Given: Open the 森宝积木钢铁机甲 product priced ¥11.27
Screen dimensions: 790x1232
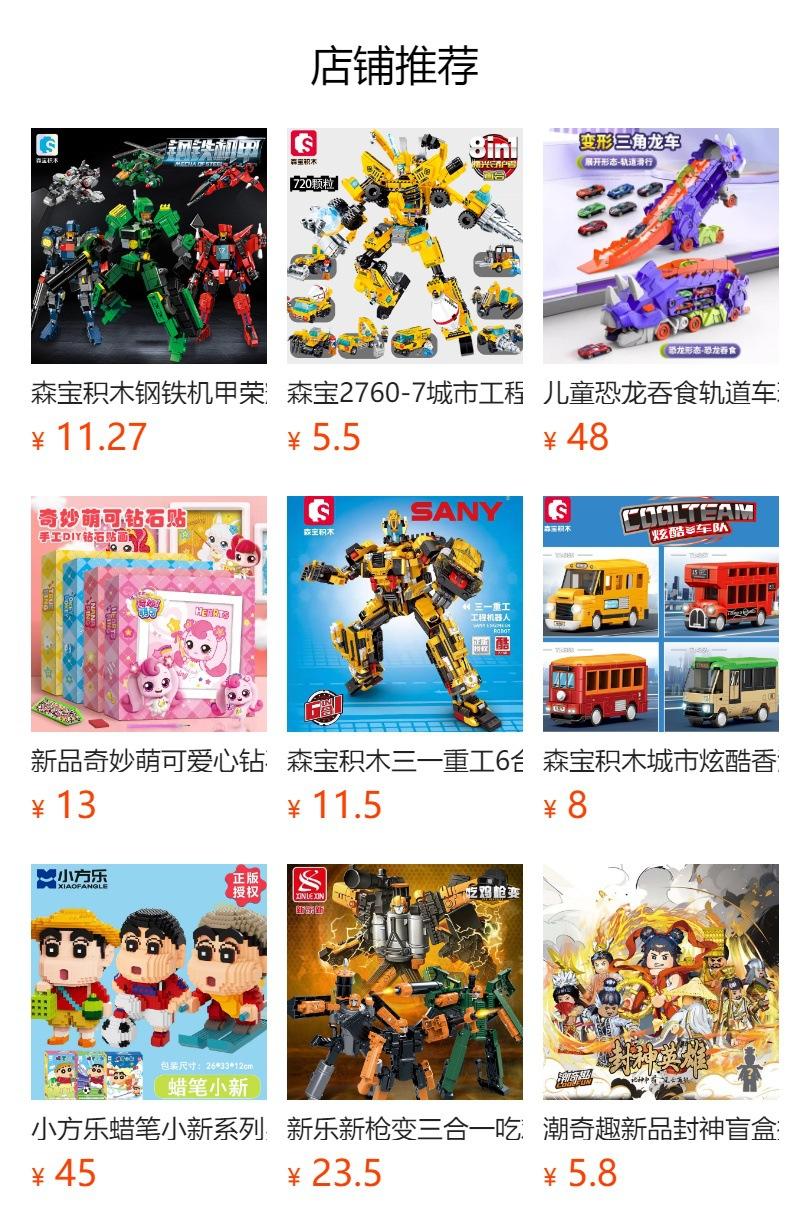Looking at the screenshot, I should [149, 246].
